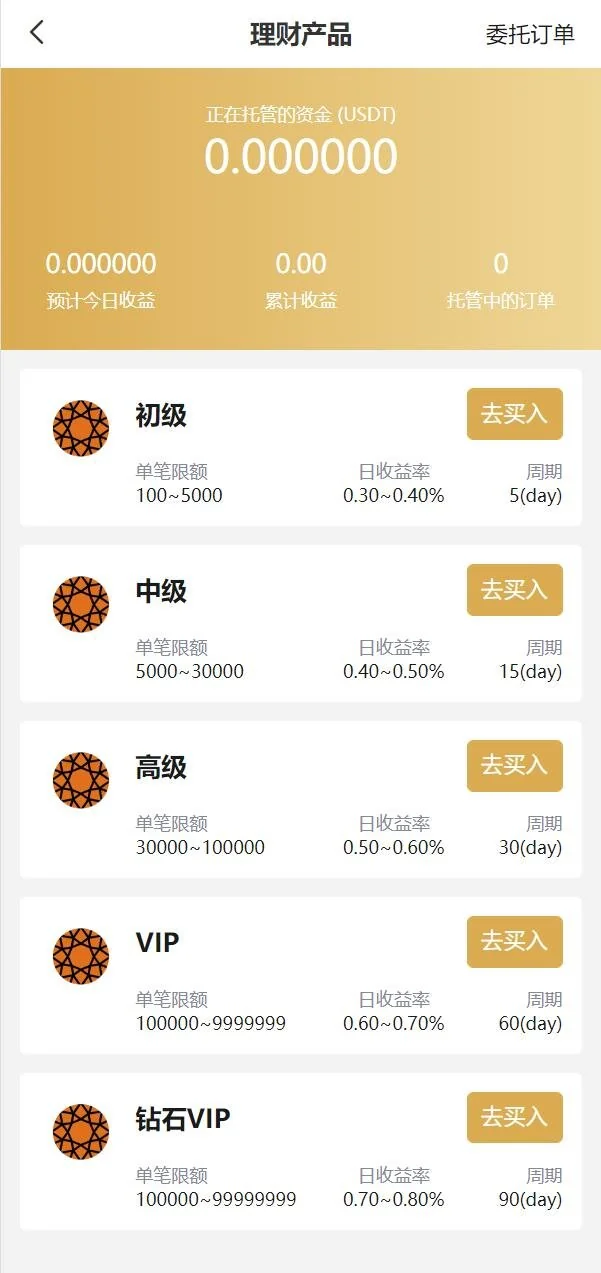Screen dimensions: 601x1273
Task: Open 委托订单 in the header
Action: click(x=530, y=34)
